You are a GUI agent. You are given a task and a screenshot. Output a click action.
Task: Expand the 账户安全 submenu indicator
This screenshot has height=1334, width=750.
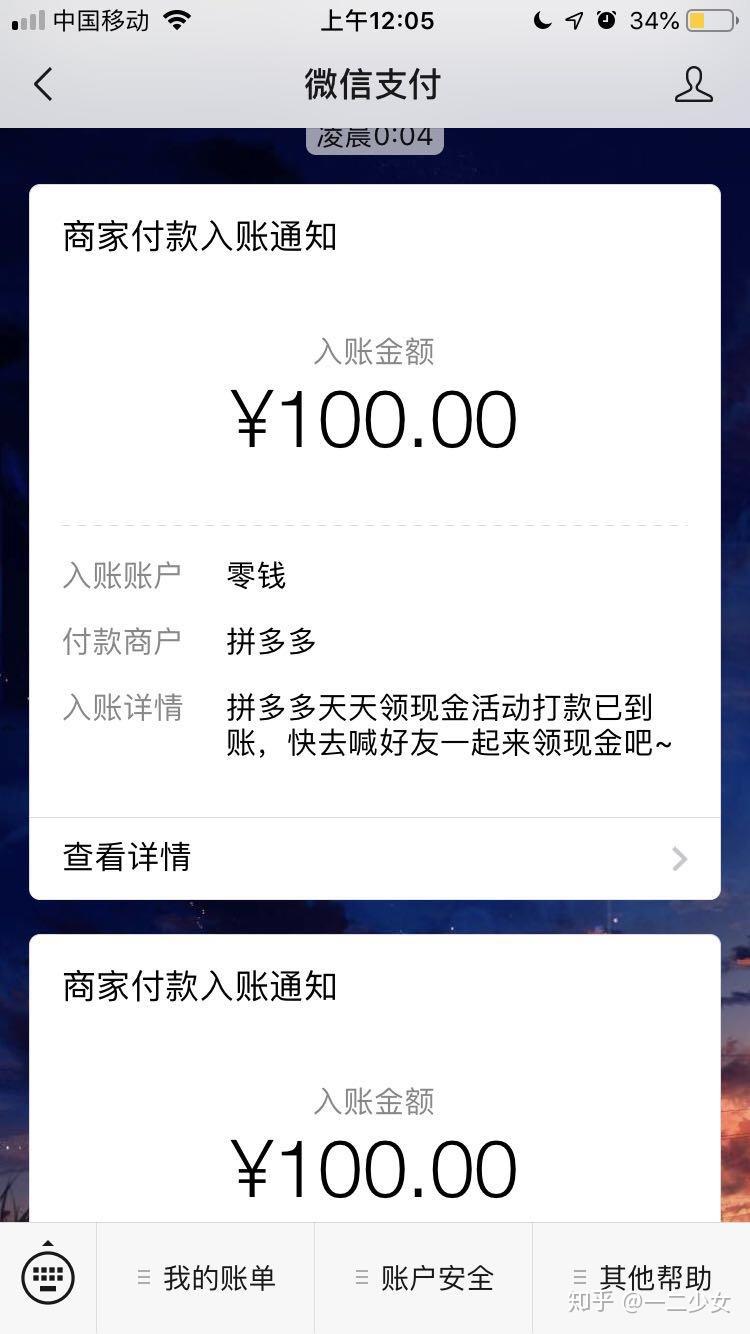click(361, 1276)
